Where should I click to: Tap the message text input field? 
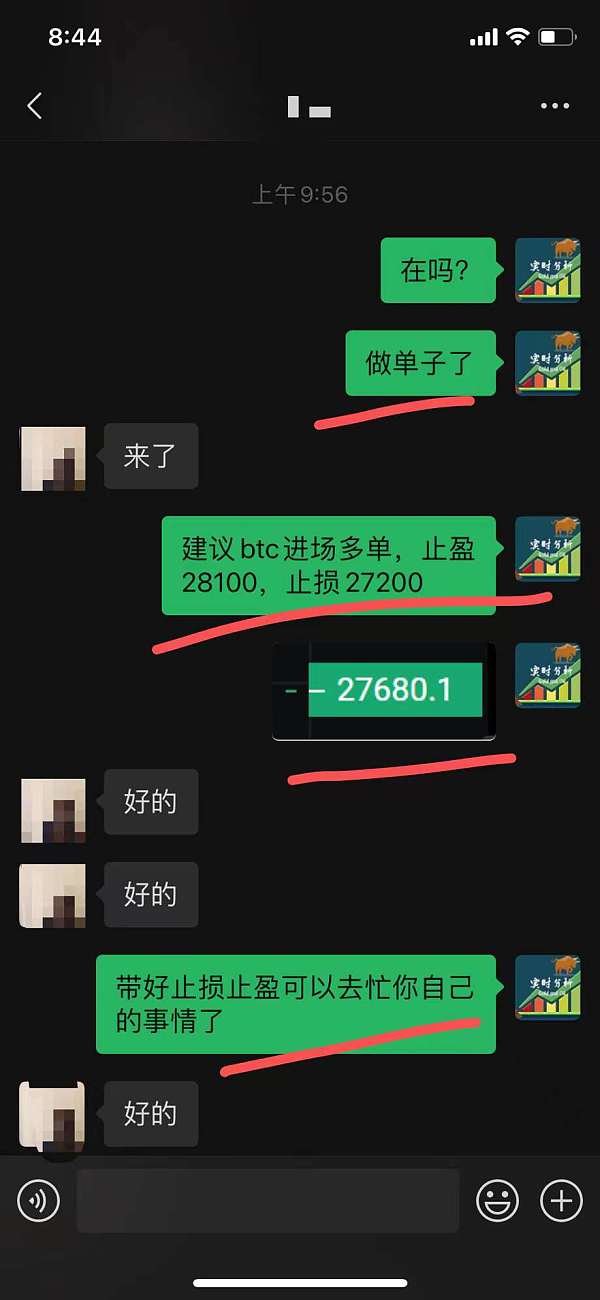(268, 1200)
